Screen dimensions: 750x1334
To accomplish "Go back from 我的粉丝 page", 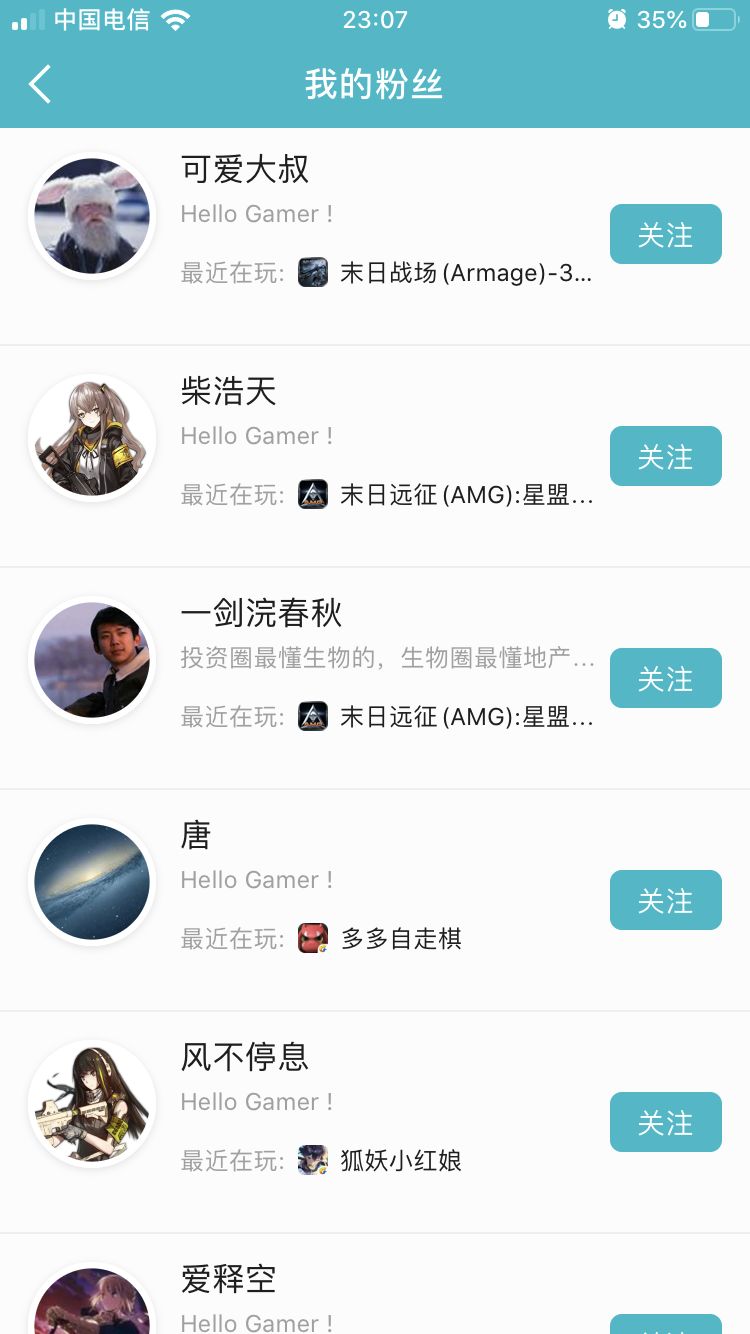I will click(40, 85).
